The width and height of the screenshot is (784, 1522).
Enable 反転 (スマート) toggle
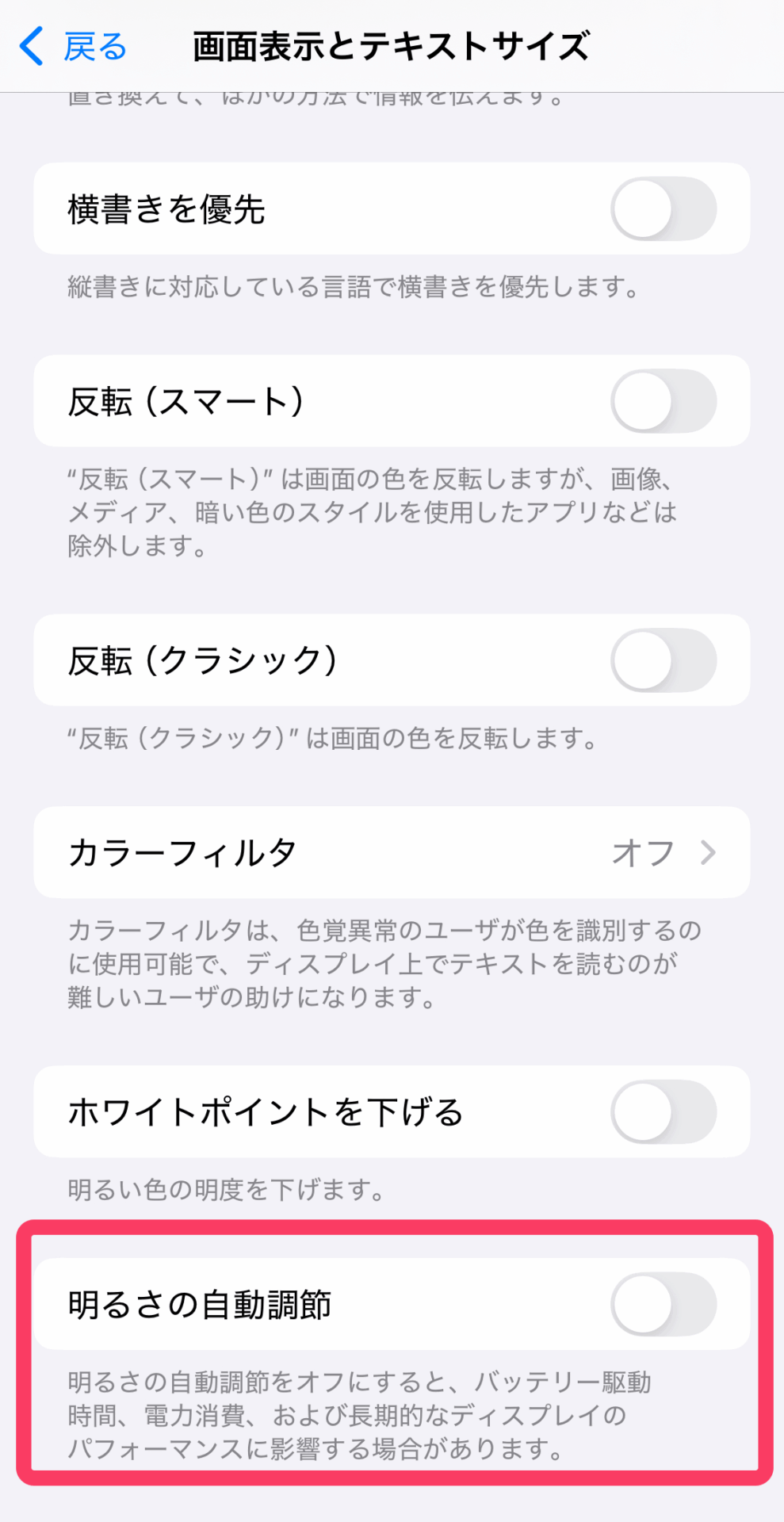click(x=663, y=401)
